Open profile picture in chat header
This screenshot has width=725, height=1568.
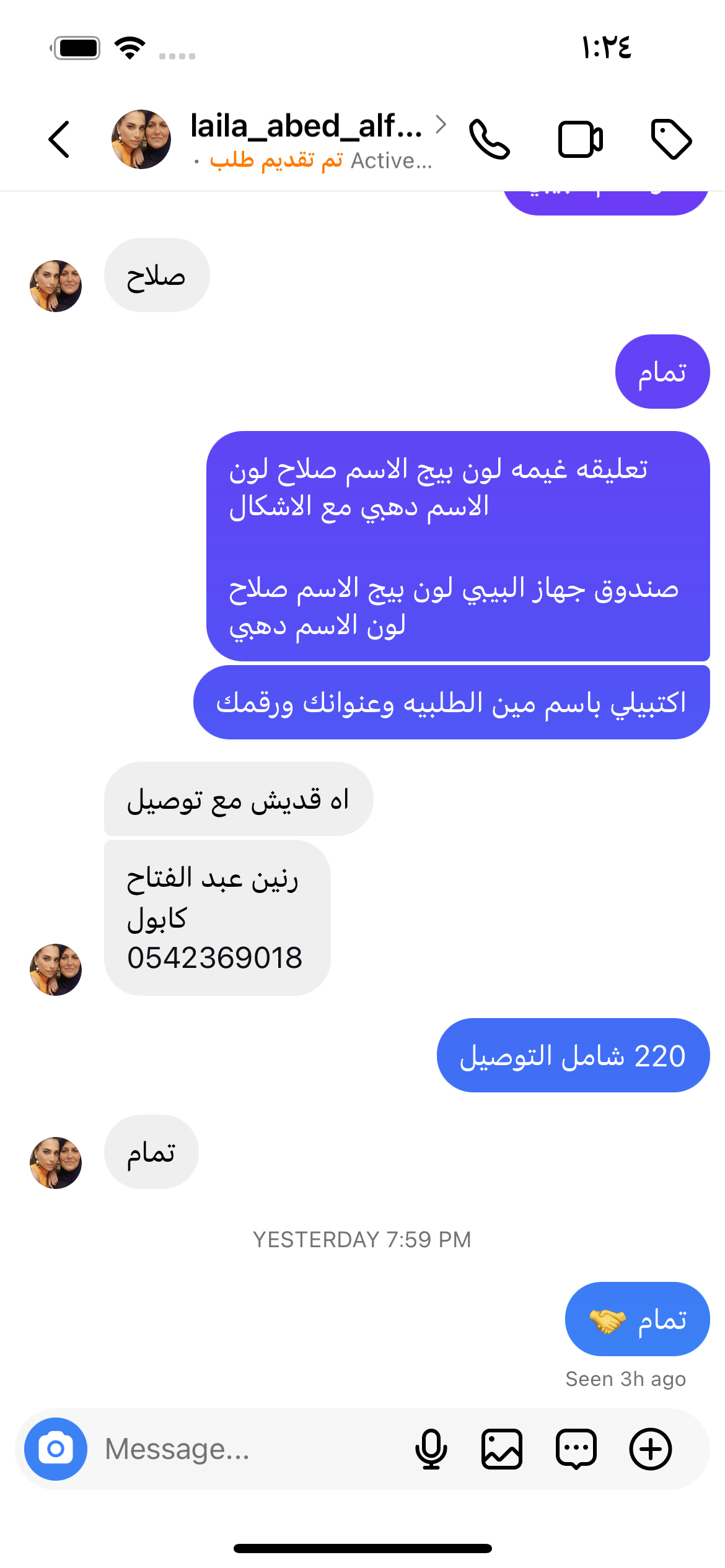tap(141, 139)
